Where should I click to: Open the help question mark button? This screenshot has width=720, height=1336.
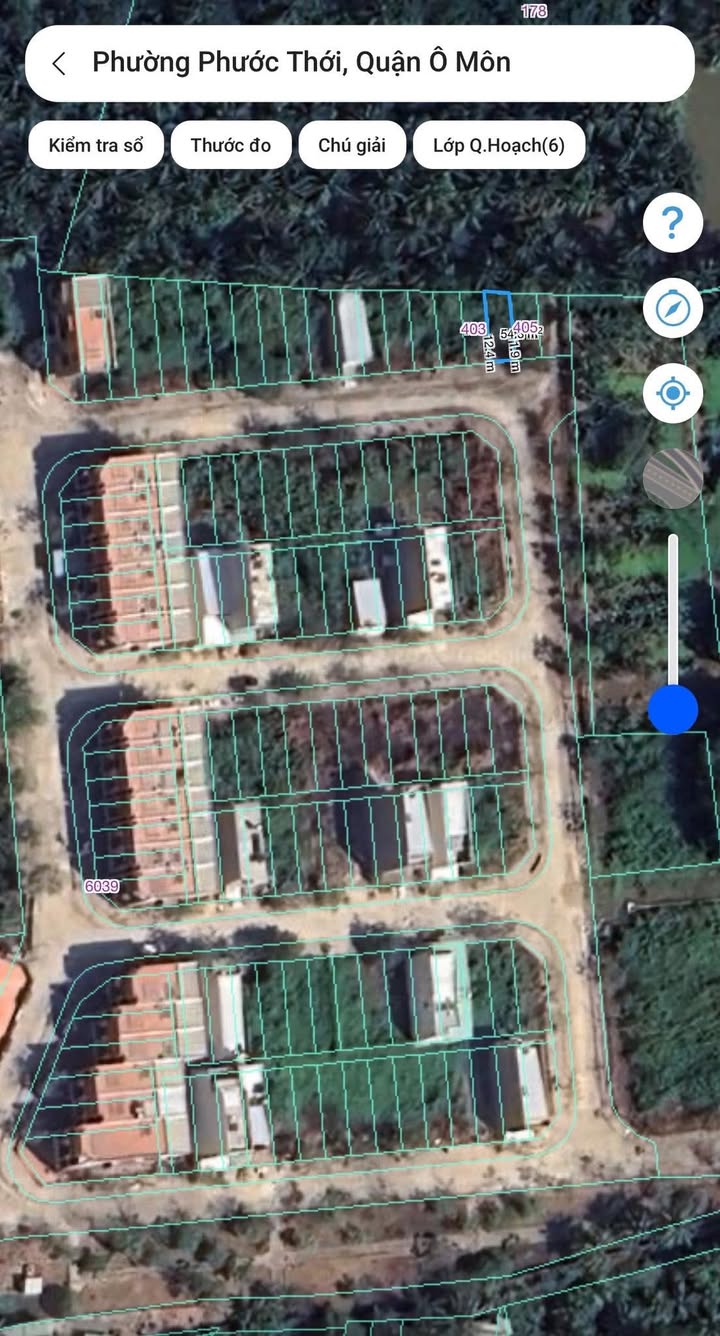(673, 222)
